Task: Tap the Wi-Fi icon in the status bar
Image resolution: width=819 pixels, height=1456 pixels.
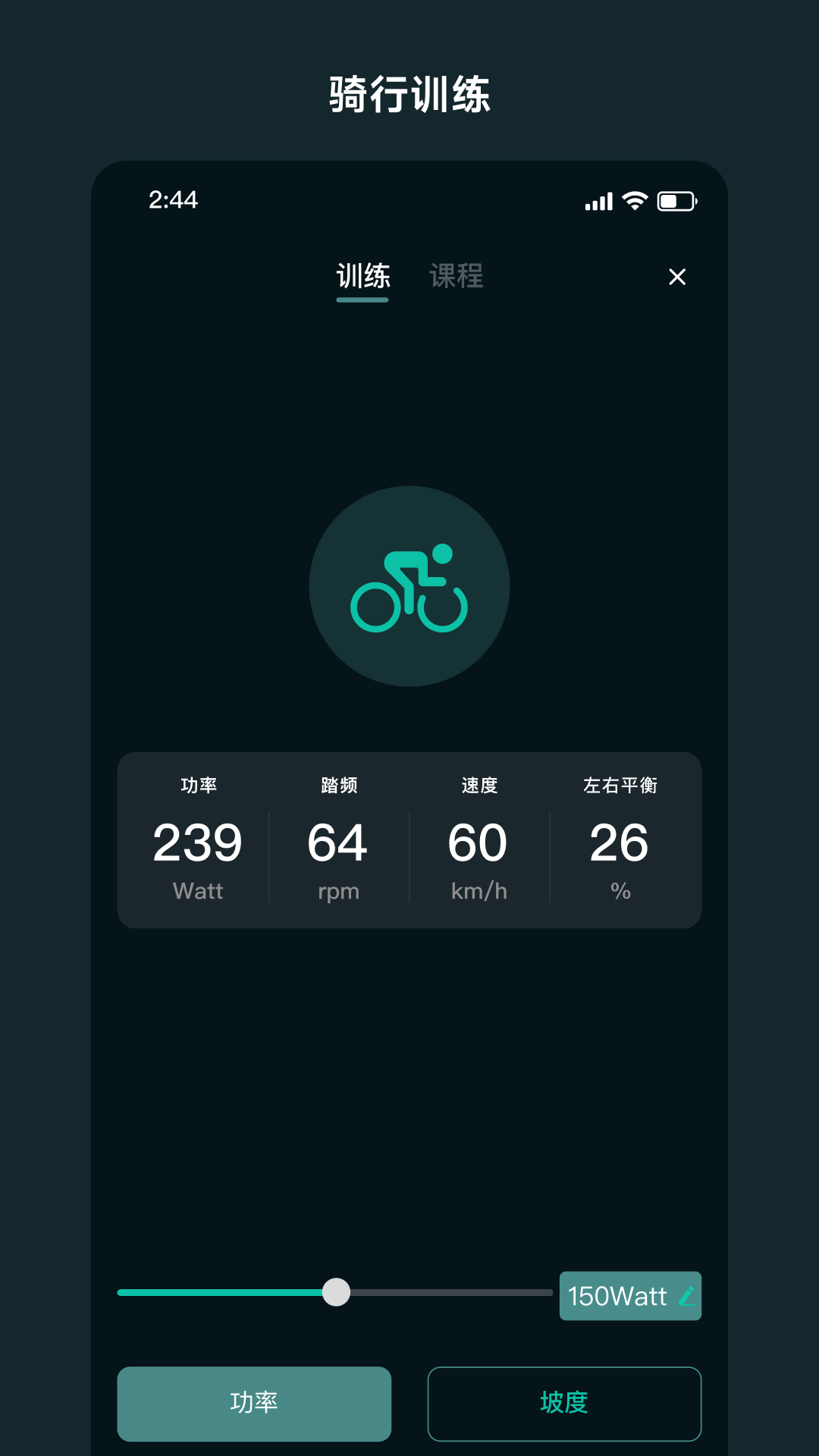Action: coord(634,199)
